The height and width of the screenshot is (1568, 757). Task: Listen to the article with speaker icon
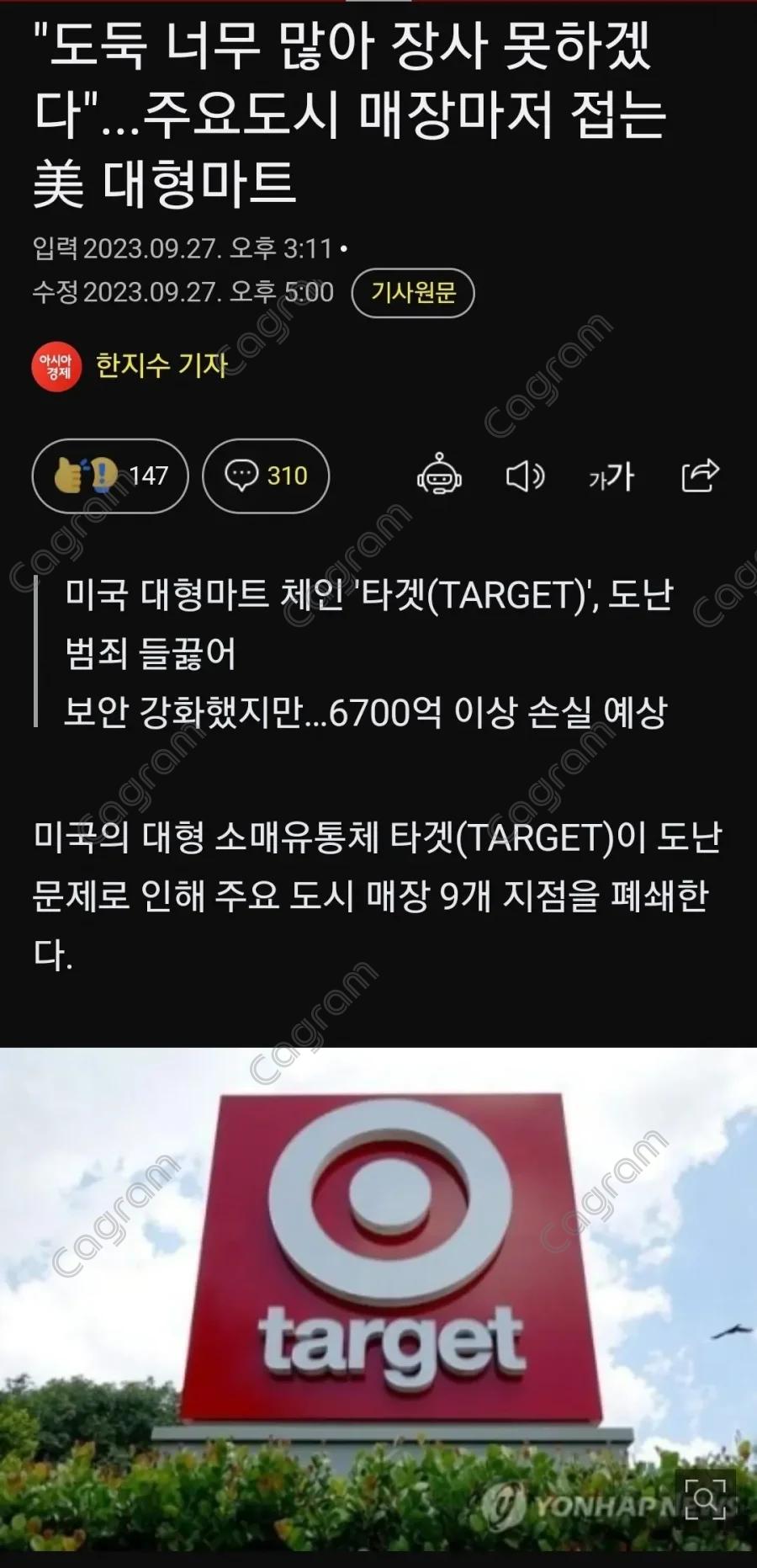(x=526, y=476)
